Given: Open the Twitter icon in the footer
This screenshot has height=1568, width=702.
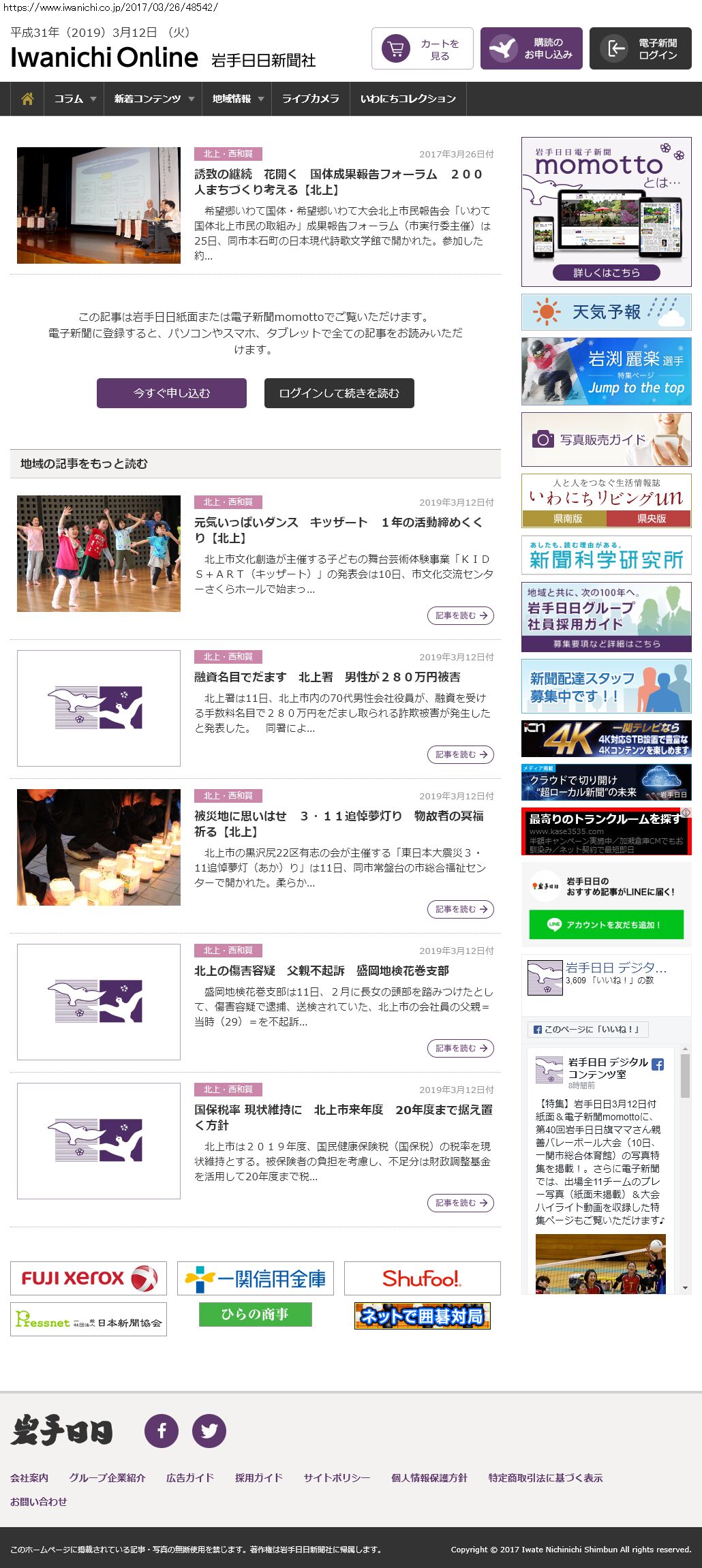Looking at the screenshot, I should (x=209, y=1430).
